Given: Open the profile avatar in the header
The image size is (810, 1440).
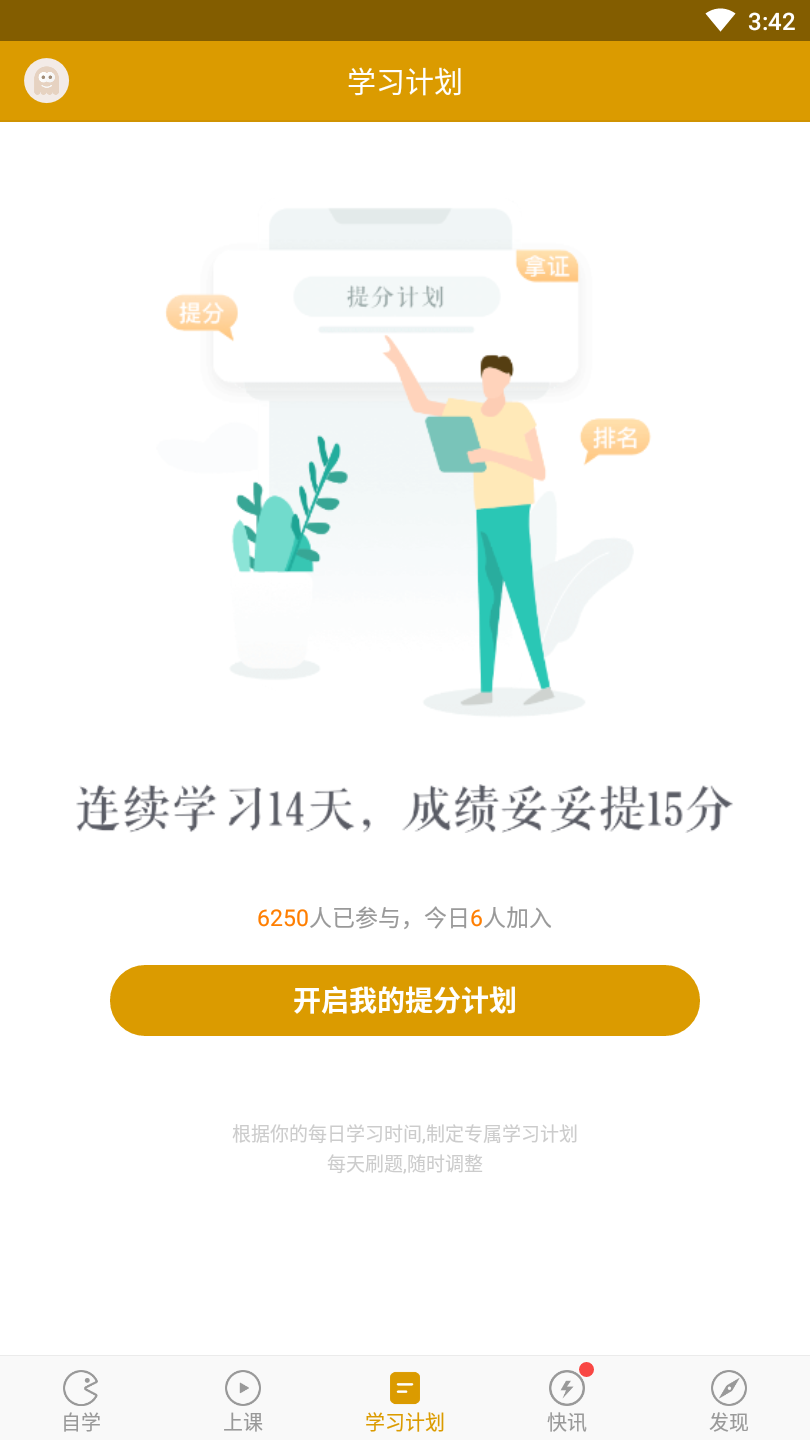Looking at the screenshot, I should 46,81.
